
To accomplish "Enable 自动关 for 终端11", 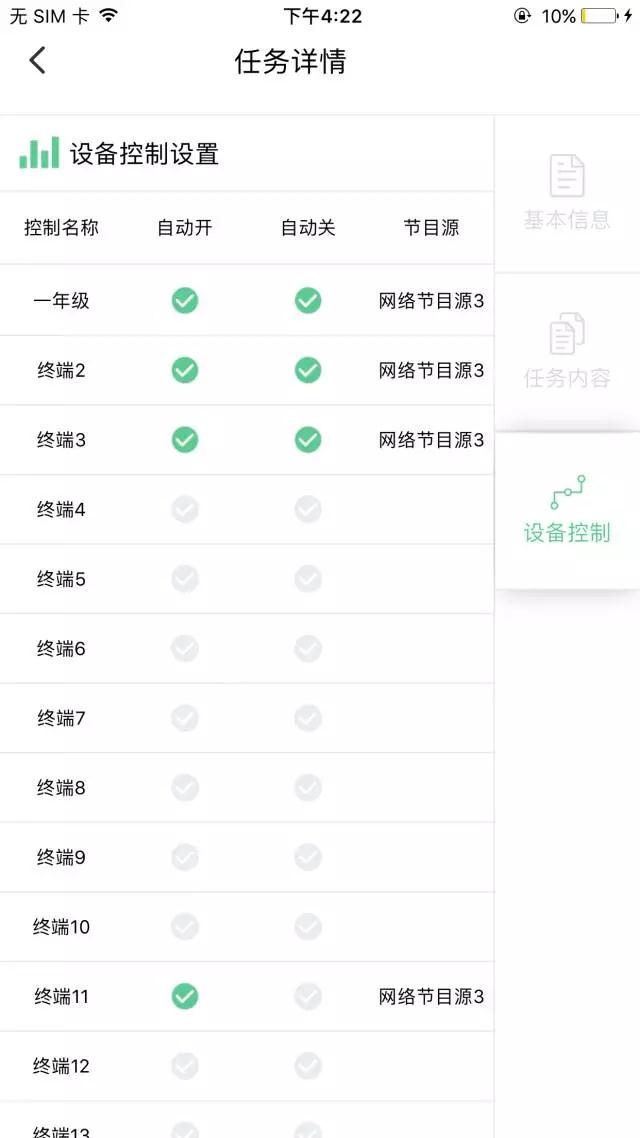I will coord(308,996).
